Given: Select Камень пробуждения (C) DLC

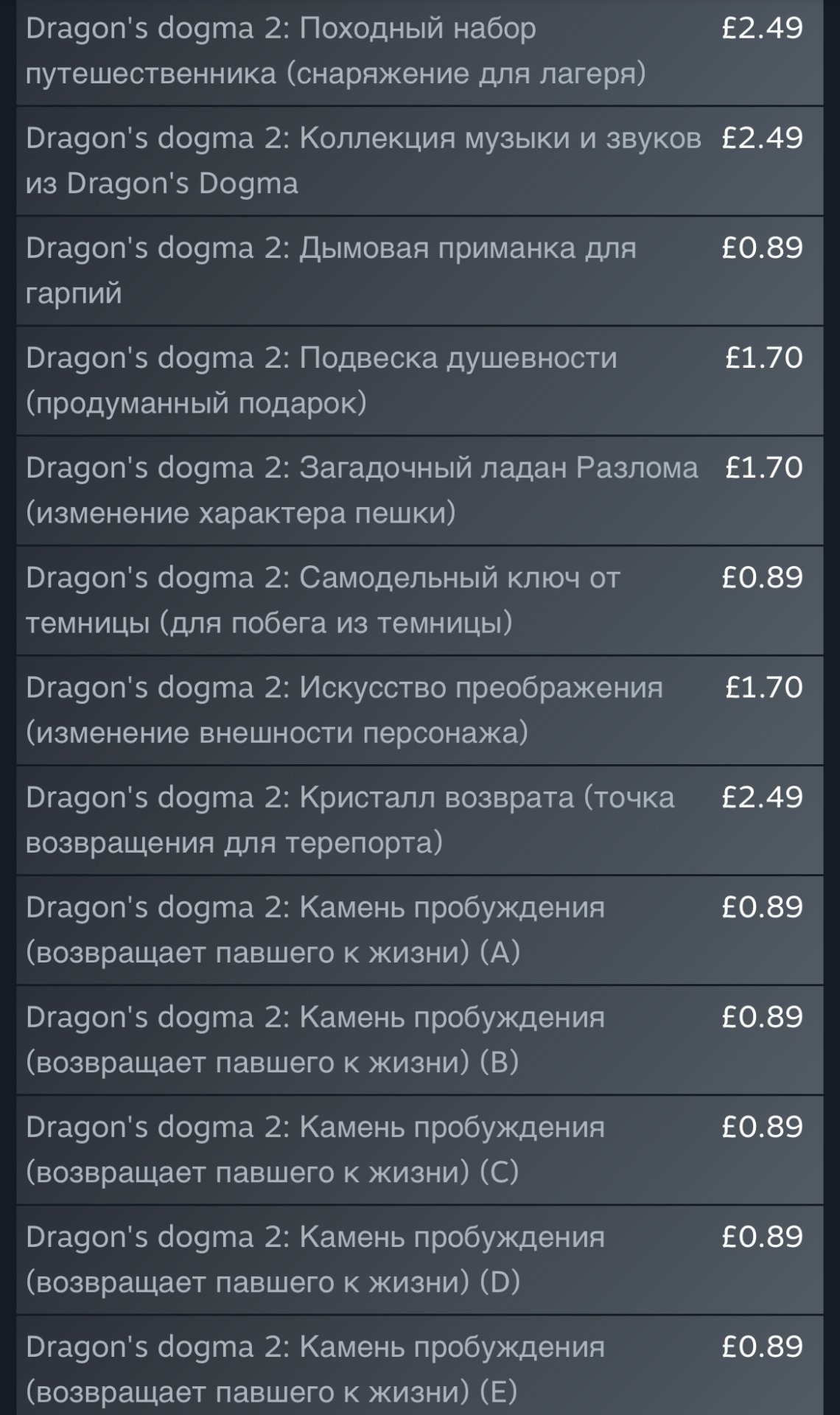Looking at the screenshot, I should coord(419,1149).
